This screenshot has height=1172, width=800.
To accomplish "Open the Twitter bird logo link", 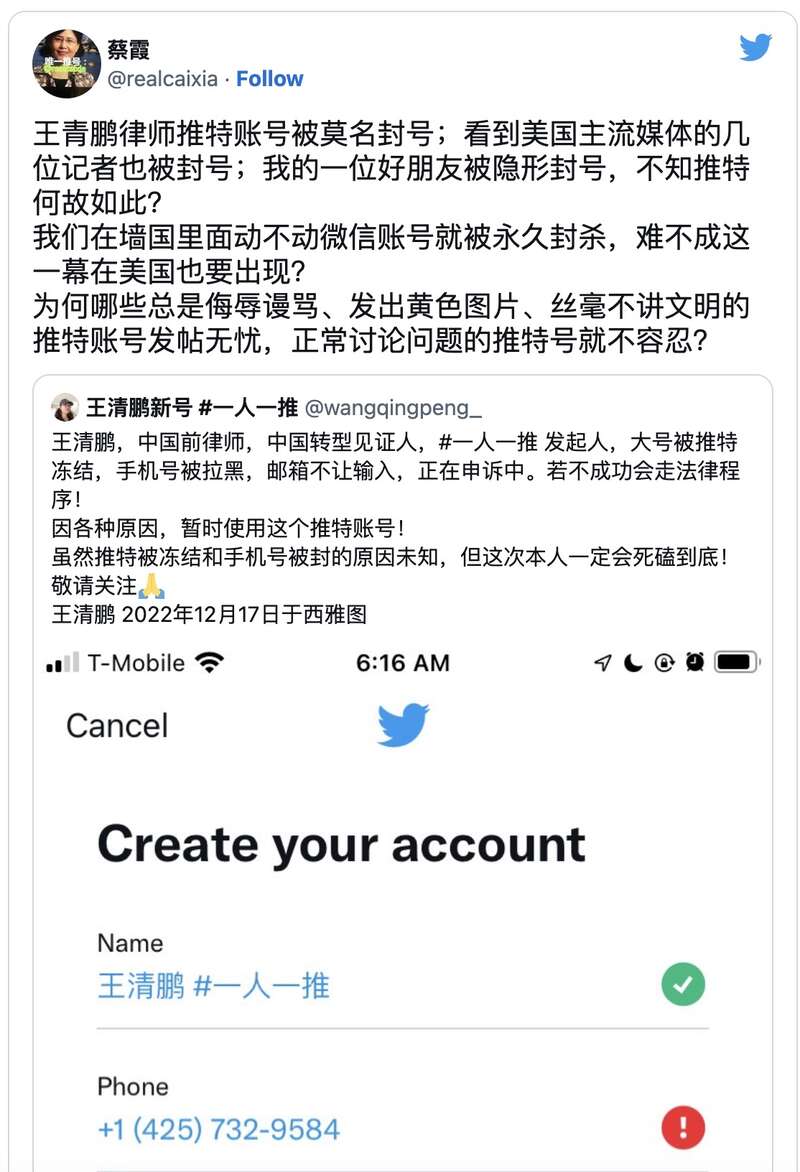I will coord(755,47).
